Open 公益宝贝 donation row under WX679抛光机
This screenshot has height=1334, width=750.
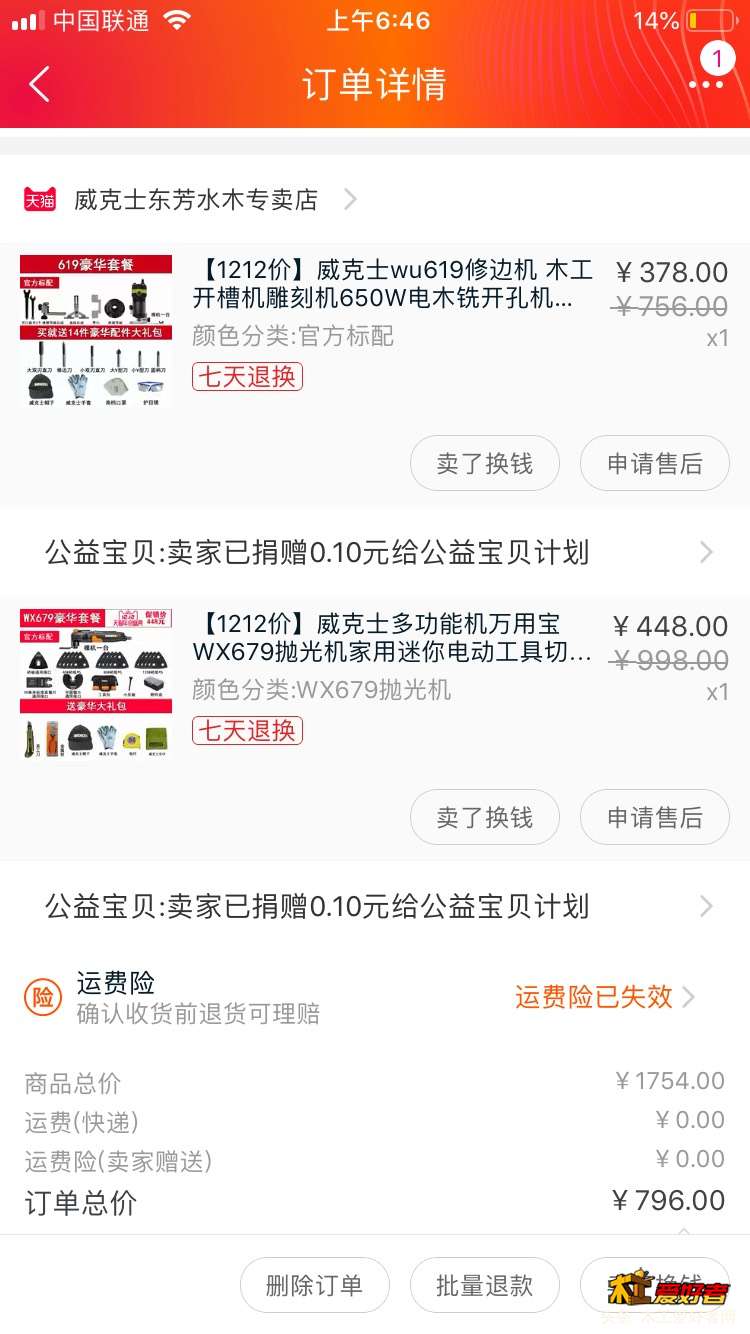pyautogui.click(x=375, y=906)
